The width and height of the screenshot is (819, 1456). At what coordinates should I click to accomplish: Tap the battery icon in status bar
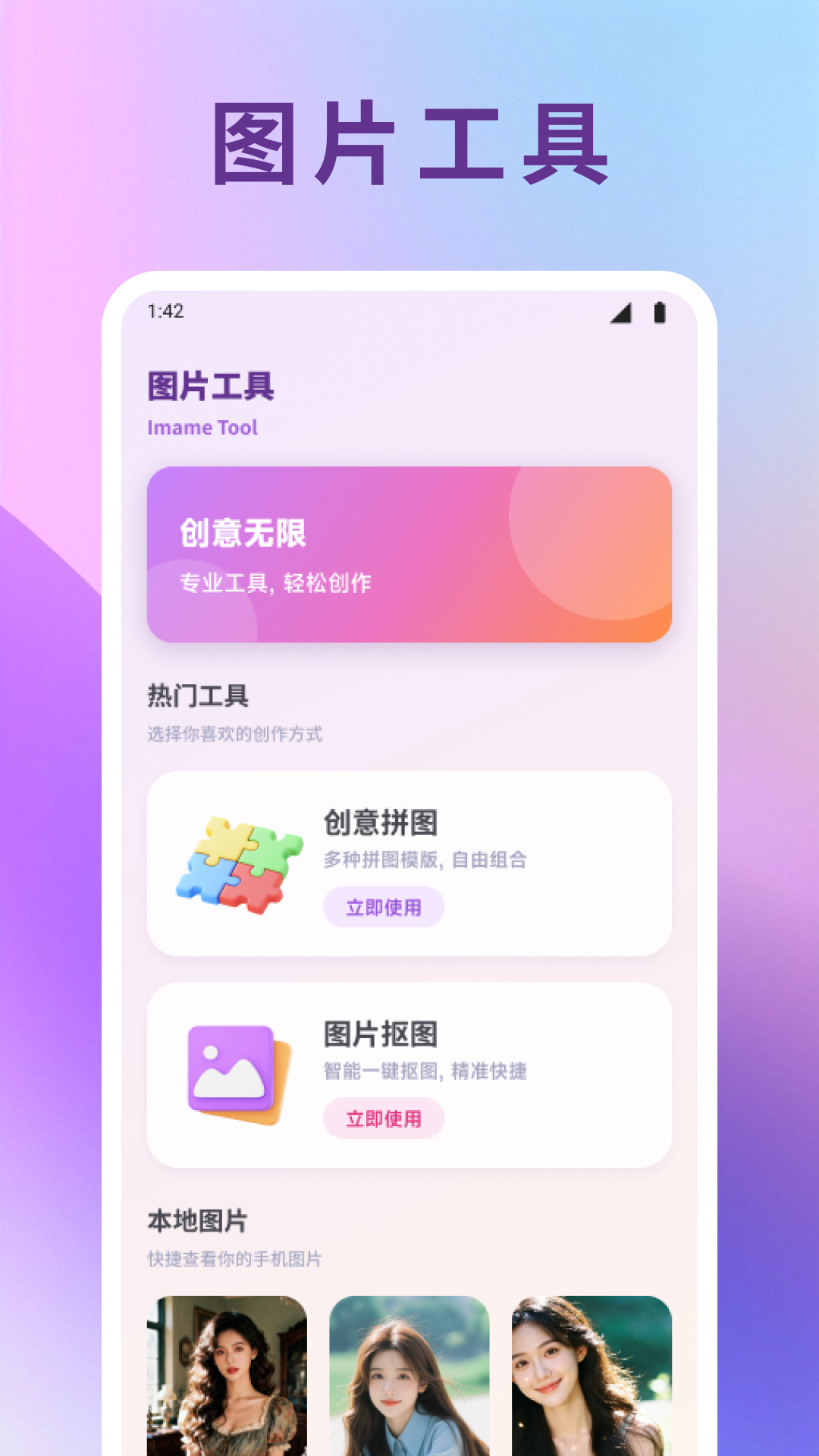(661, 311)
